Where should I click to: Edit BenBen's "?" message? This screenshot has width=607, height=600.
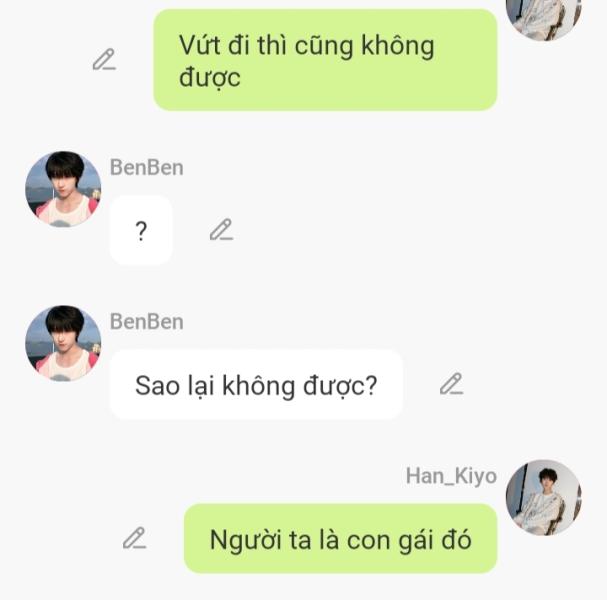(221, 230)
